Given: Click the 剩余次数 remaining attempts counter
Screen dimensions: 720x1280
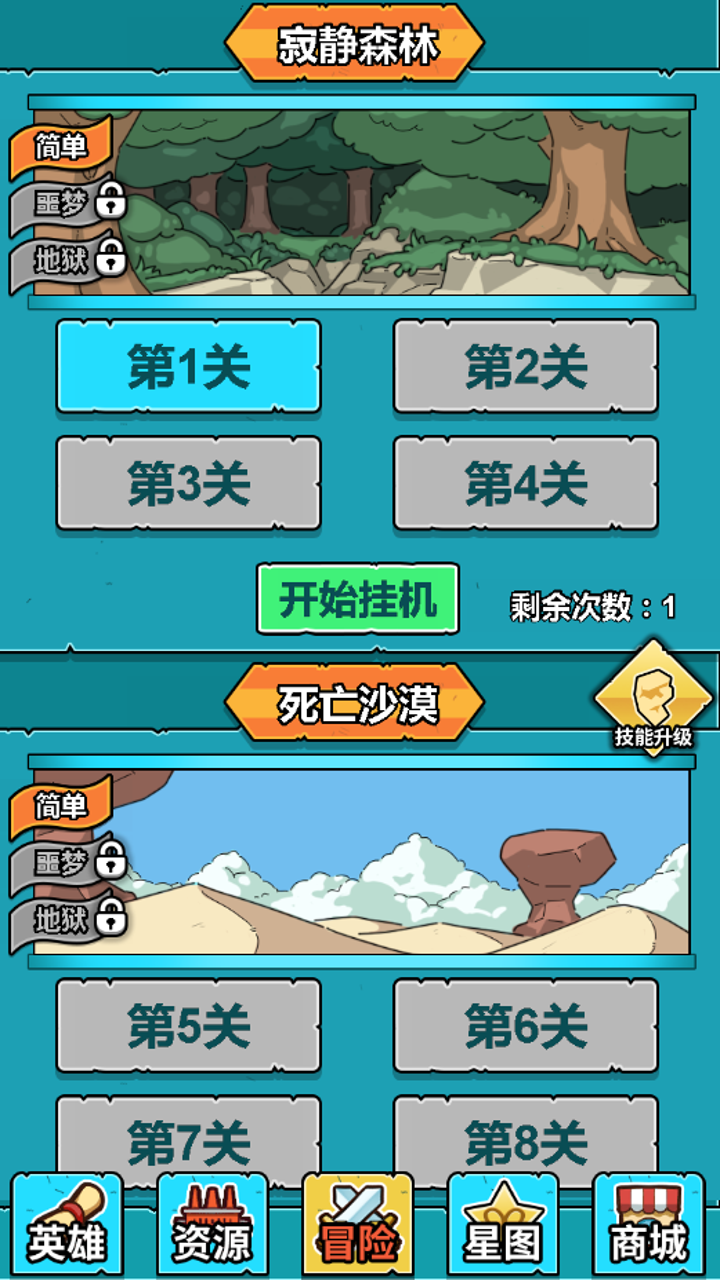Looking at the screenshot, I should pyautogui.click(x=594, y=602).
